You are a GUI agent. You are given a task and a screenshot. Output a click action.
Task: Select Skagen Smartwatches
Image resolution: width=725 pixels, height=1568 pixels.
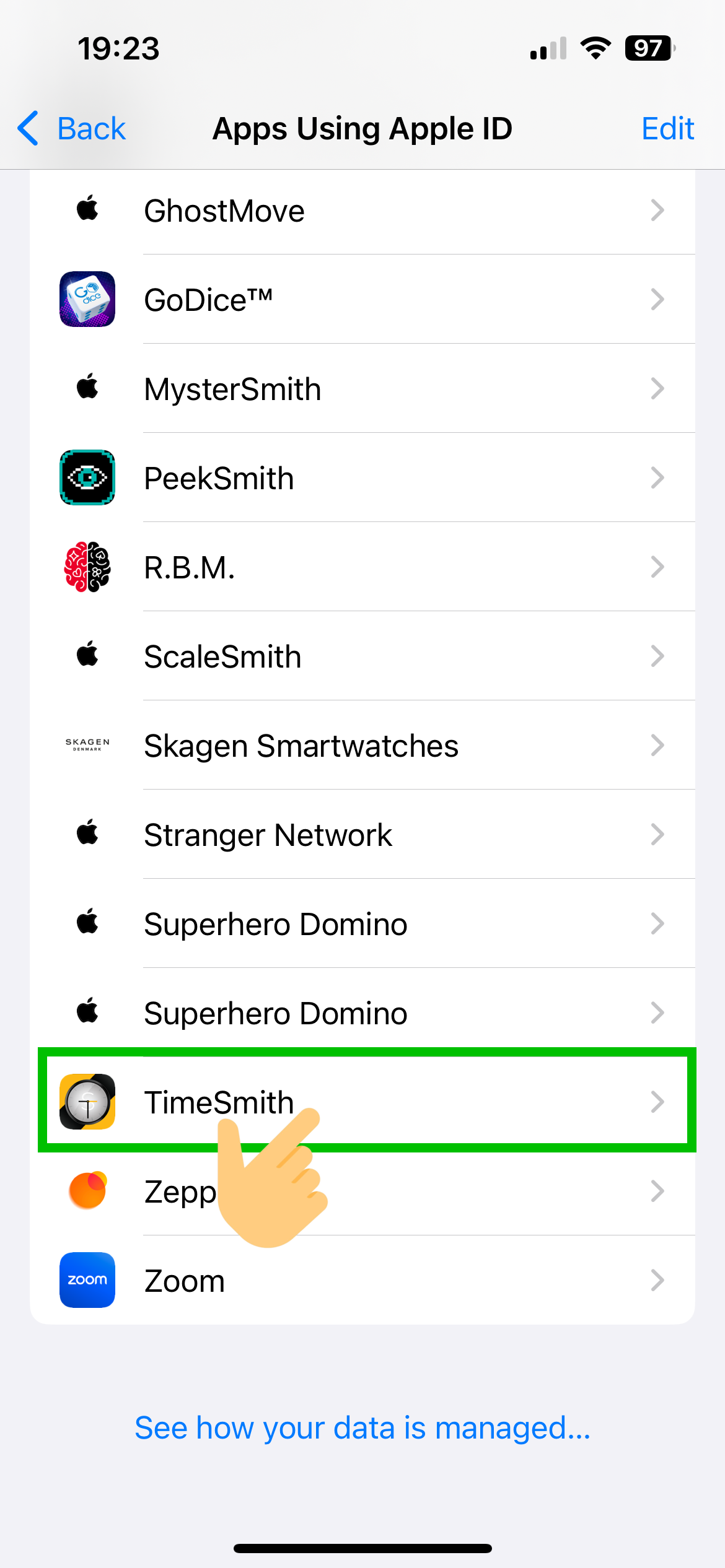[362, 746]
